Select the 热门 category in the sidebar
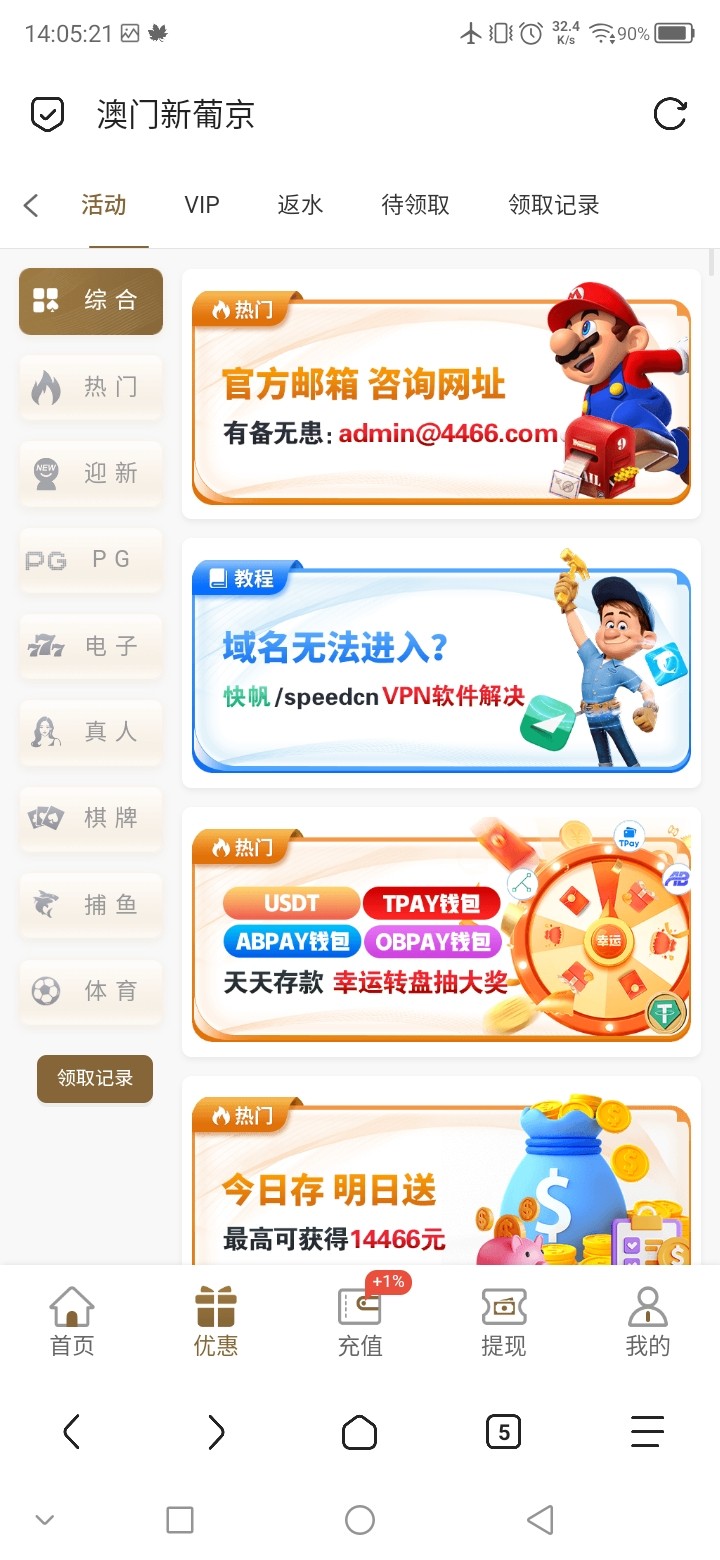Image resolution: width=720 pixels, height=1560 pixels. click(x=90, y=387)
